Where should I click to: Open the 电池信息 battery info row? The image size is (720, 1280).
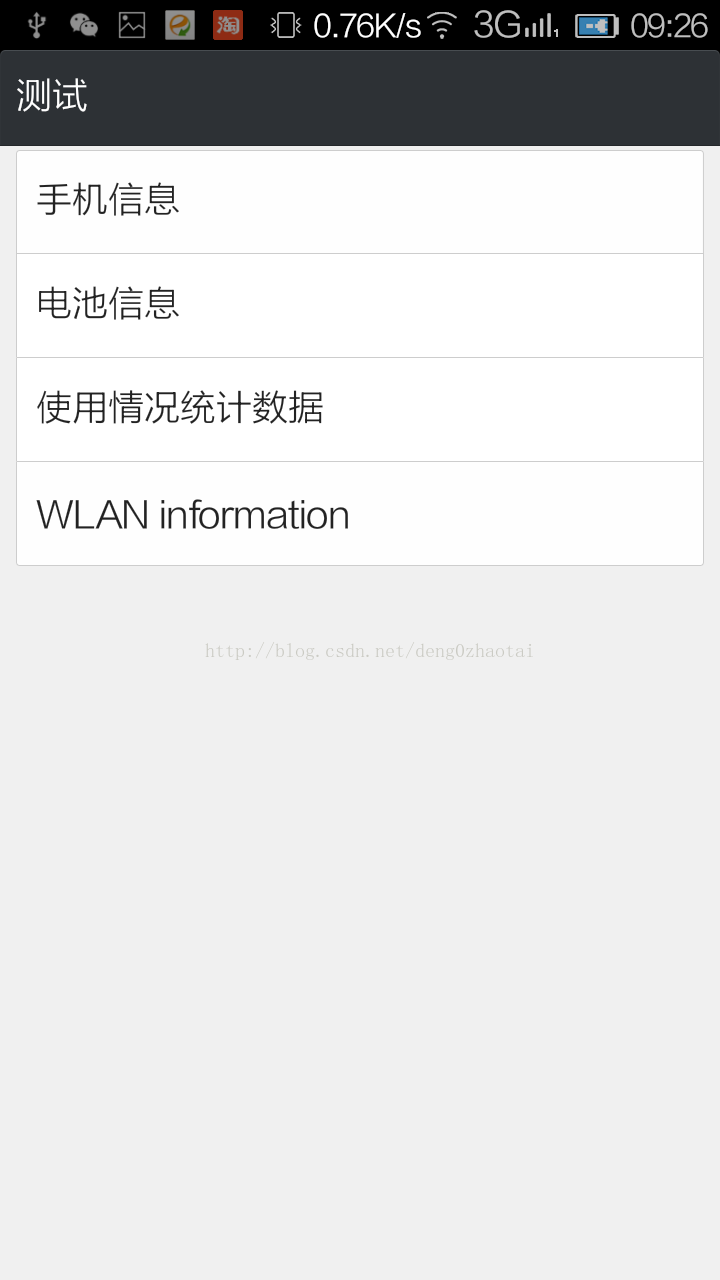(x=360, y=306)
